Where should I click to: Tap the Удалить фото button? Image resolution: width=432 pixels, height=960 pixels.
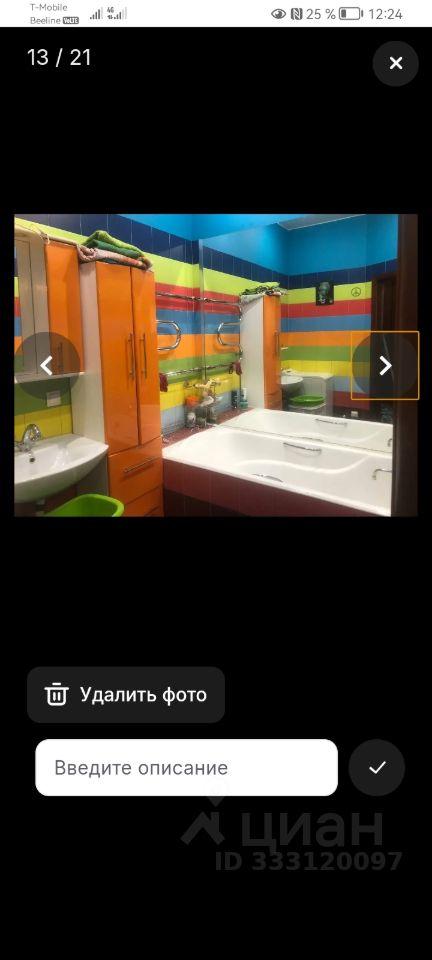126,694
